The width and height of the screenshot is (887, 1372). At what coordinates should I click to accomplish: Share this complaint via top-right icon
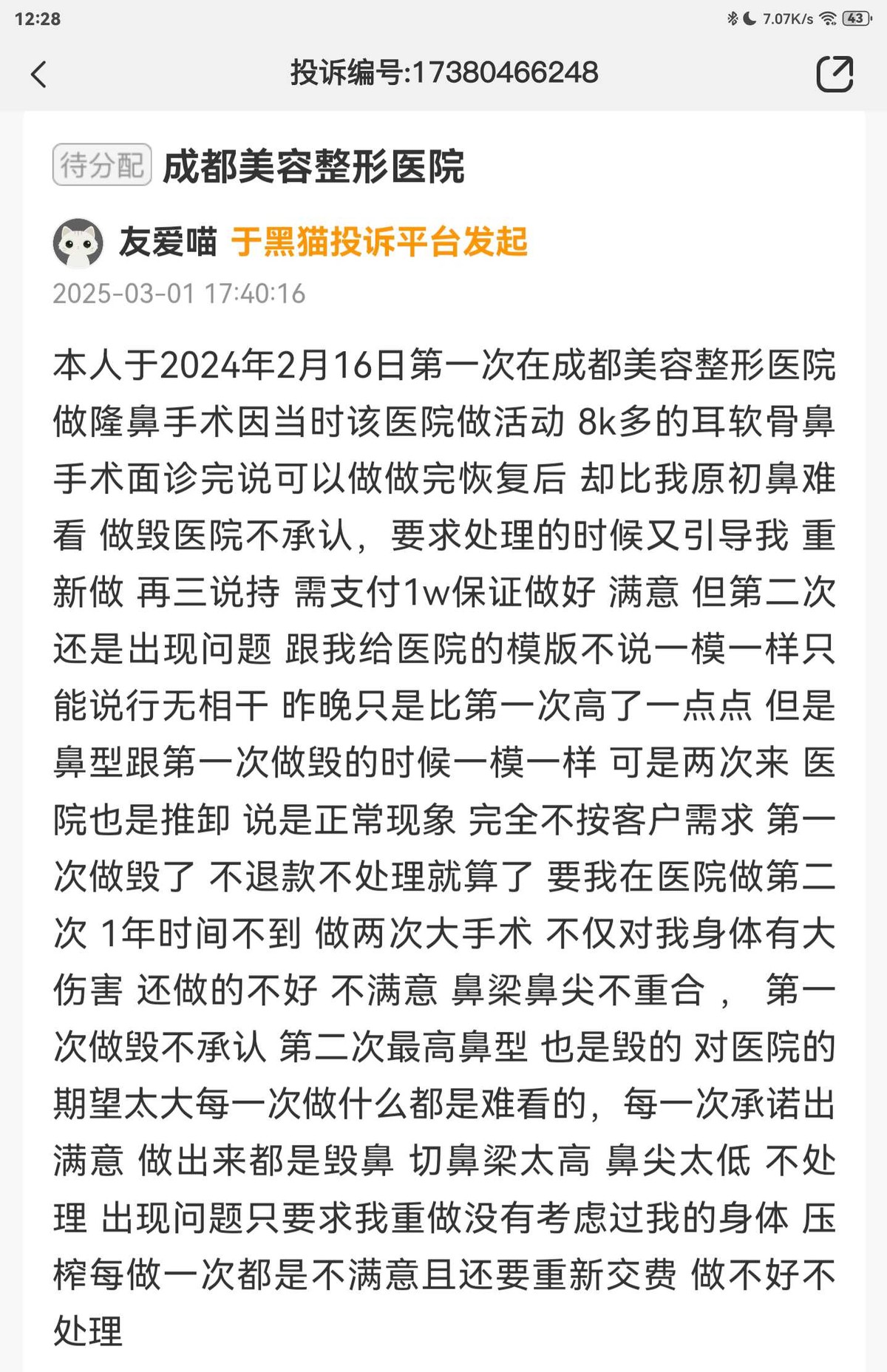[x=835, y=74]
